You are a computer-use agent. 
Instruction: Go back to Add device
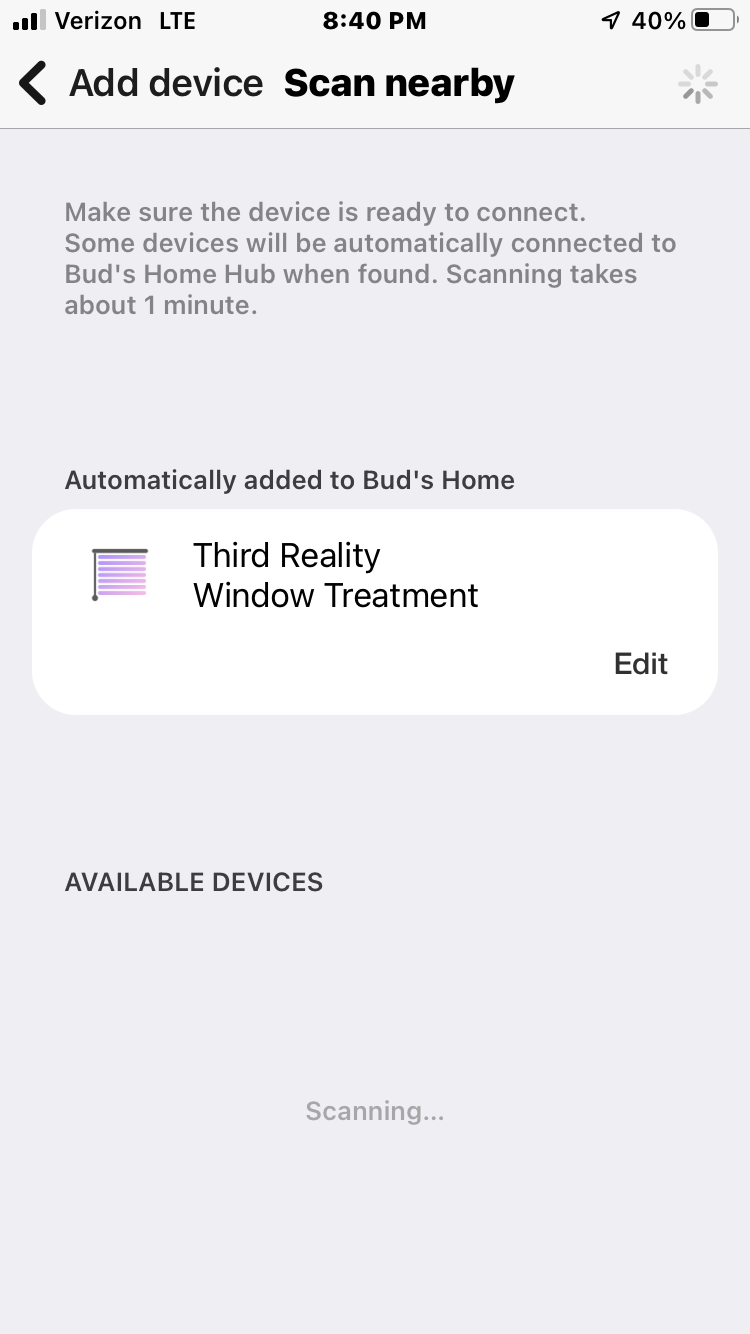[35, 84]
